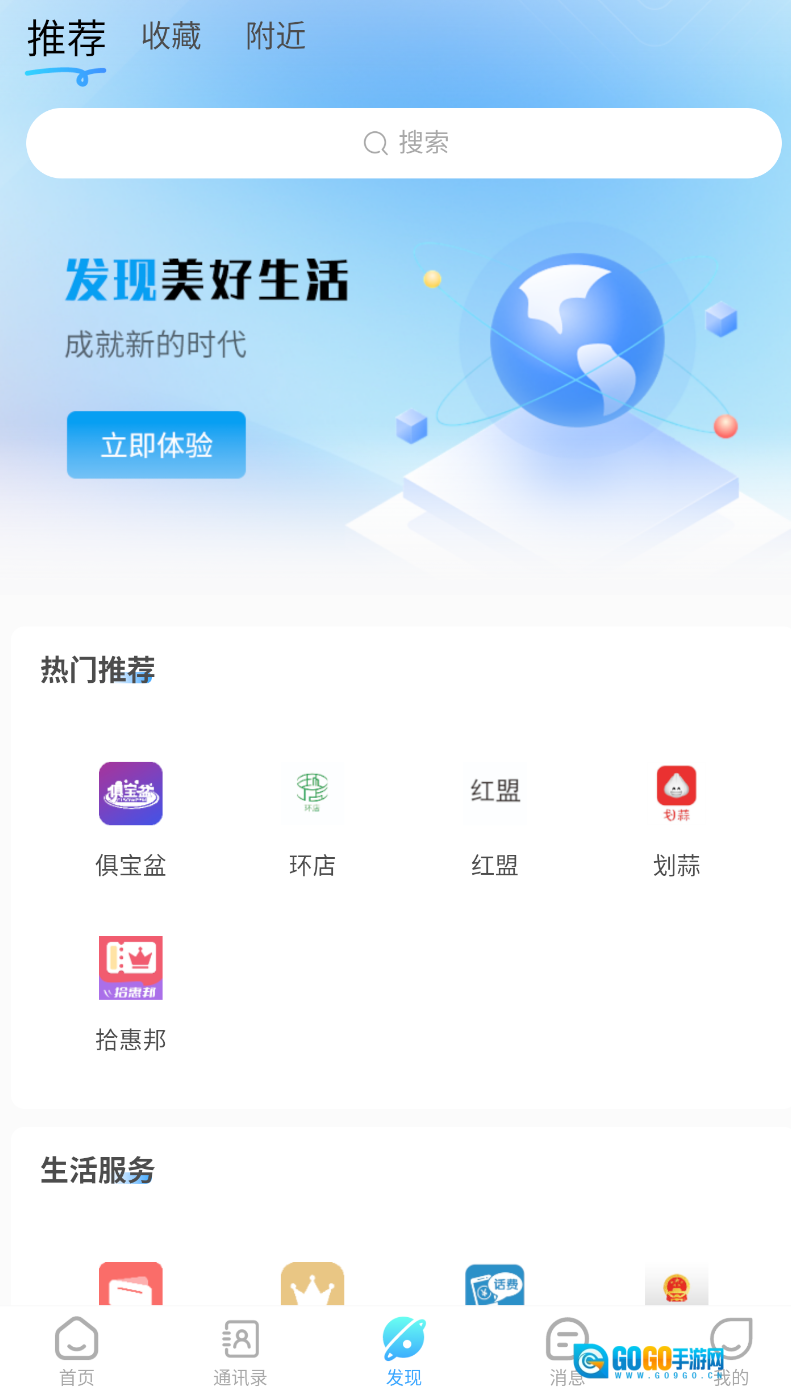Switch to the 消息 tab
This screenshot has height=1389, width=791.
[x=567, y=1351]
